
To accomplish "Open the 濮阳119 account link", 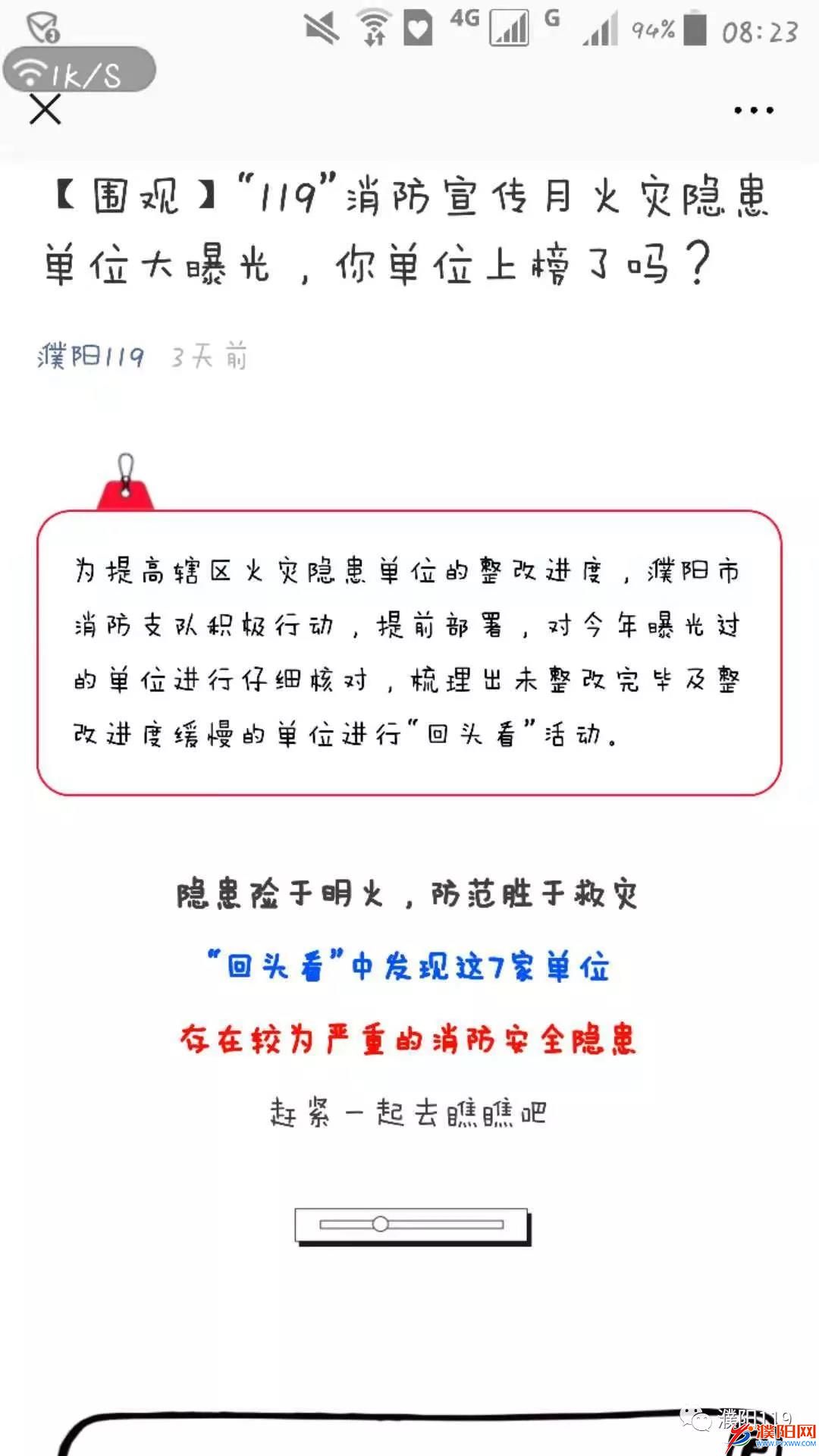I will click(x=90, y=356).
